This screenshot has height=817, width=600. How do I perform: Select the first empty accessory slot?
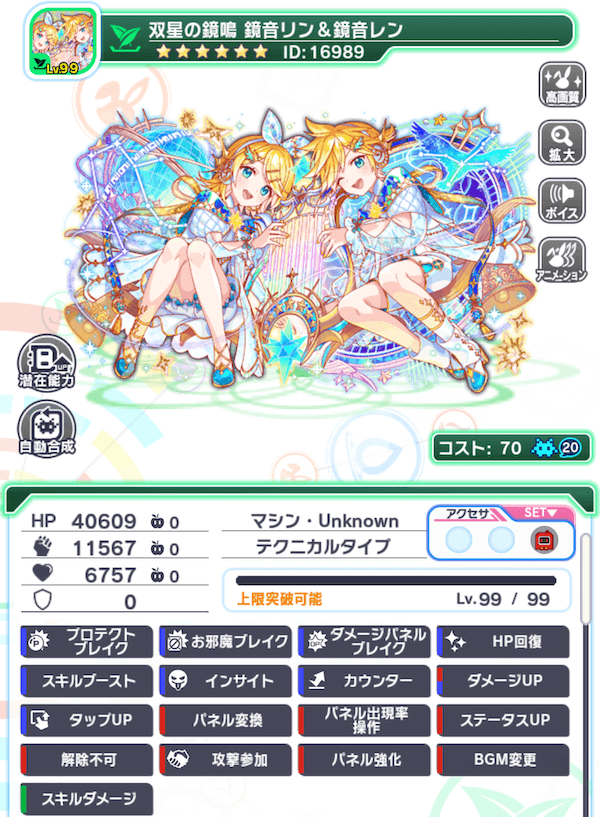[458, 541]
